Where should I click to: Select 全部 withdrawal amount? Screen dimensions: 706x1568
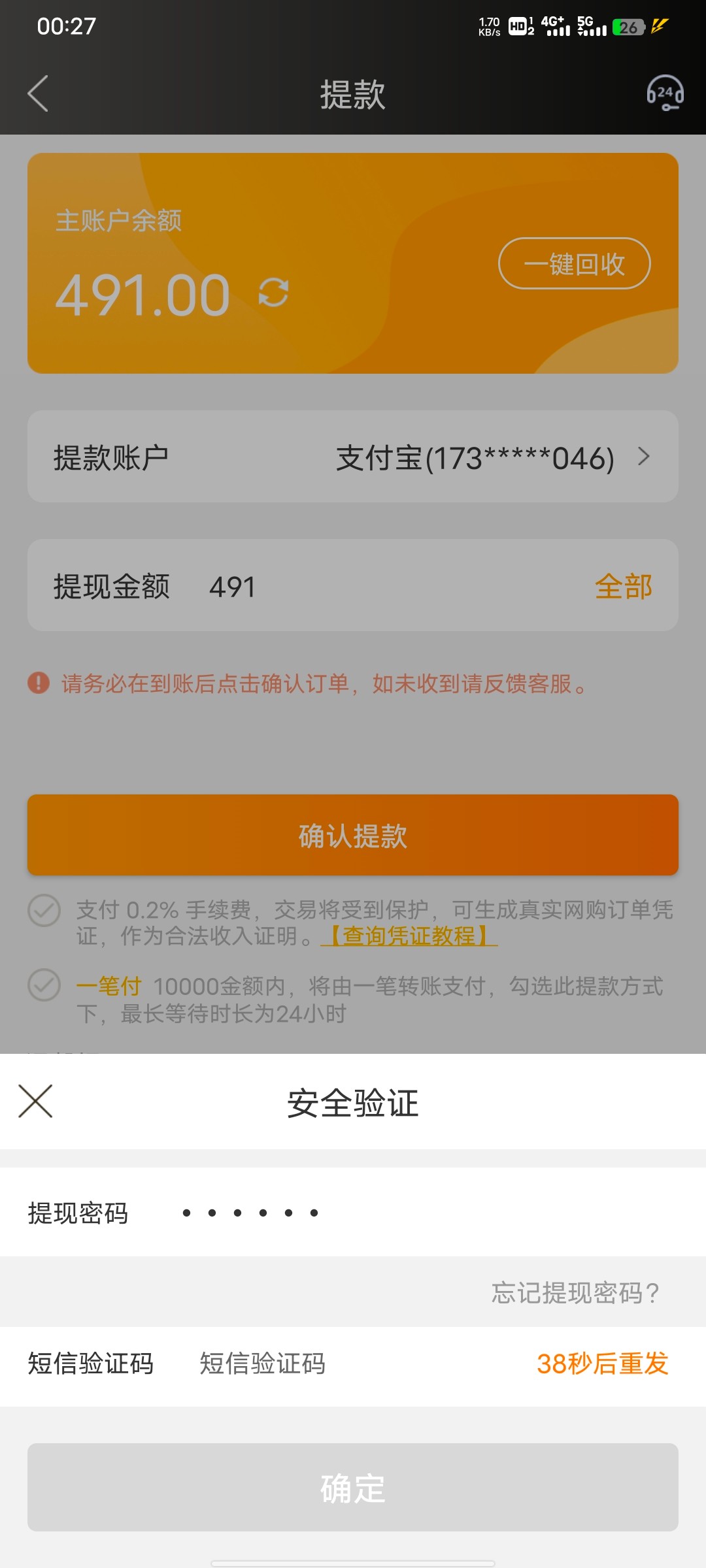[x=623, y=586]
